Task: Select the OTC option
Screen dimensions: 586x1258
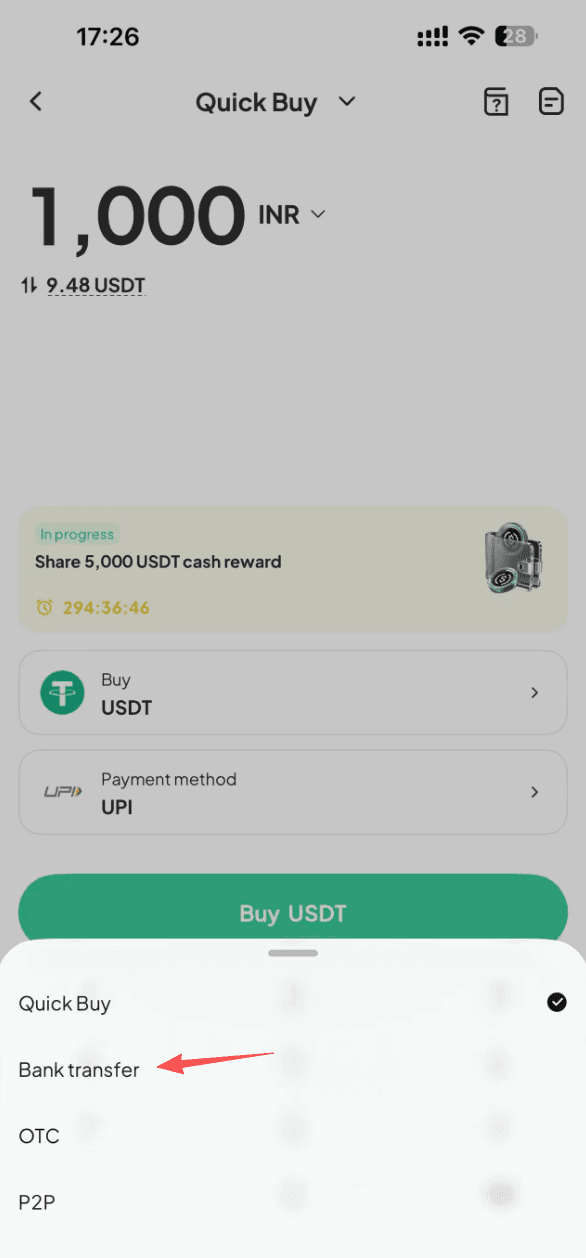Action: 293,1136
